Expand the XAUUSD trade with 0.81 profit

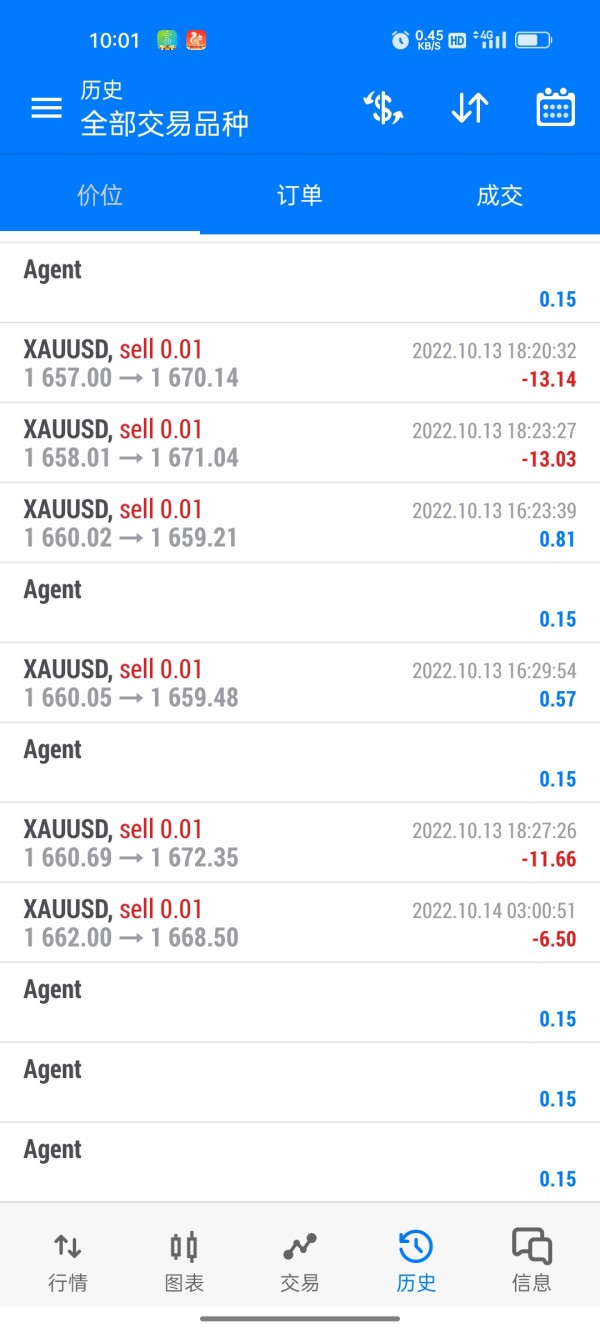pyautogui.click(x=300, y=523)
